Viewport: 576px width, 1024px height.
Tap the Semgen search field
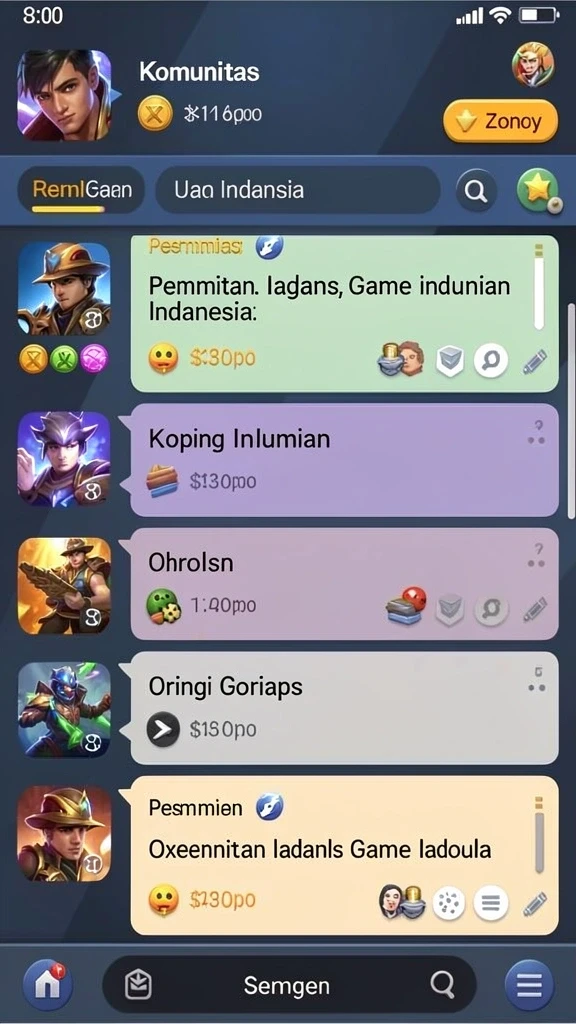[289, 985]
